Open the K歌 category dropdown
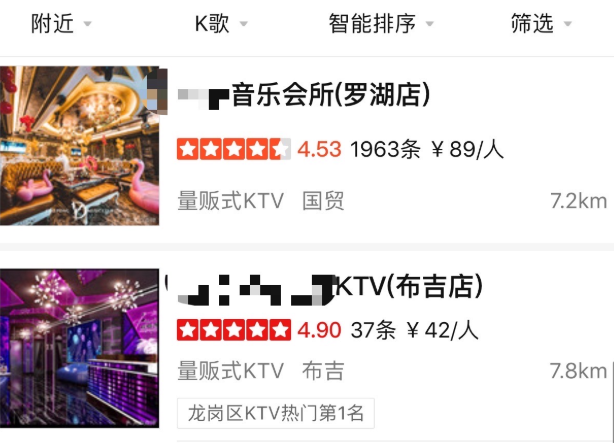Screen dimensions: 614x443 coord(220,24)
